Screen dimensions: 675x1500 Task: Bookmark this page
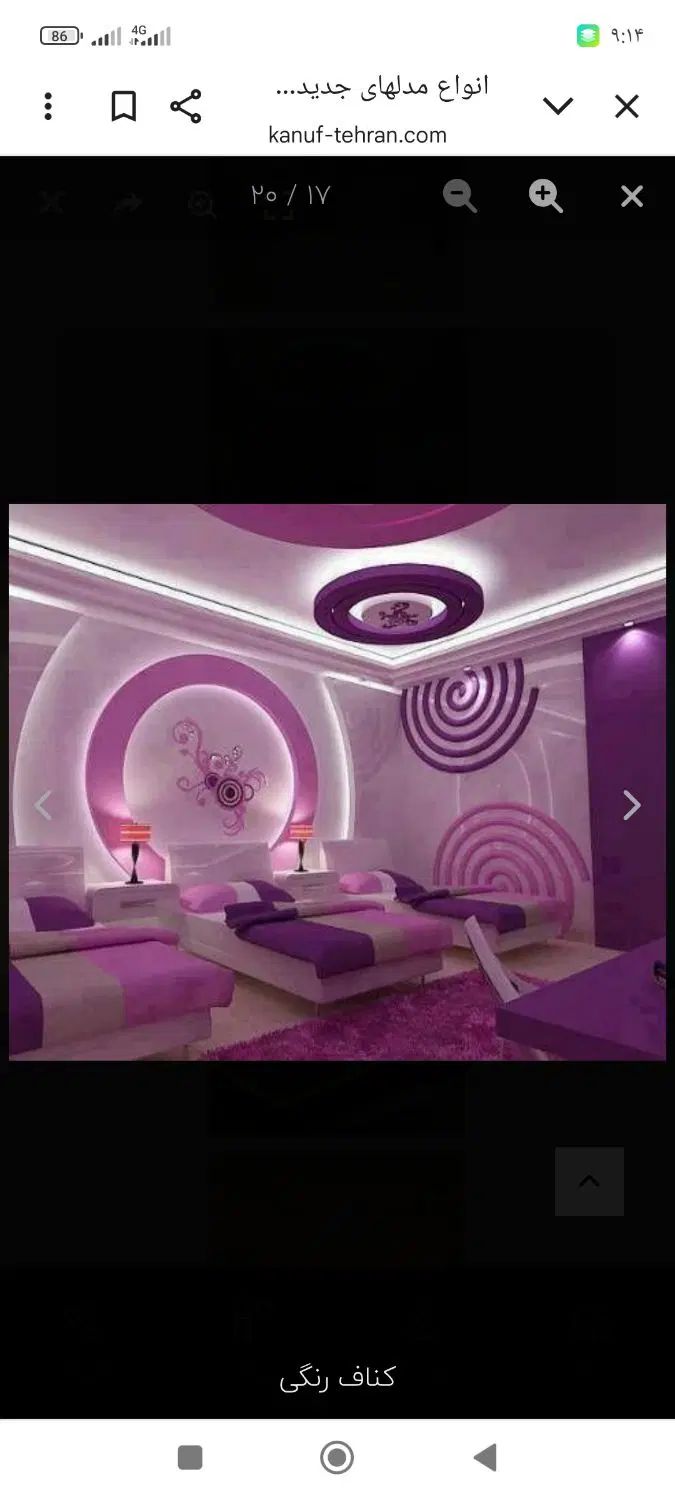tap(123, 106)
